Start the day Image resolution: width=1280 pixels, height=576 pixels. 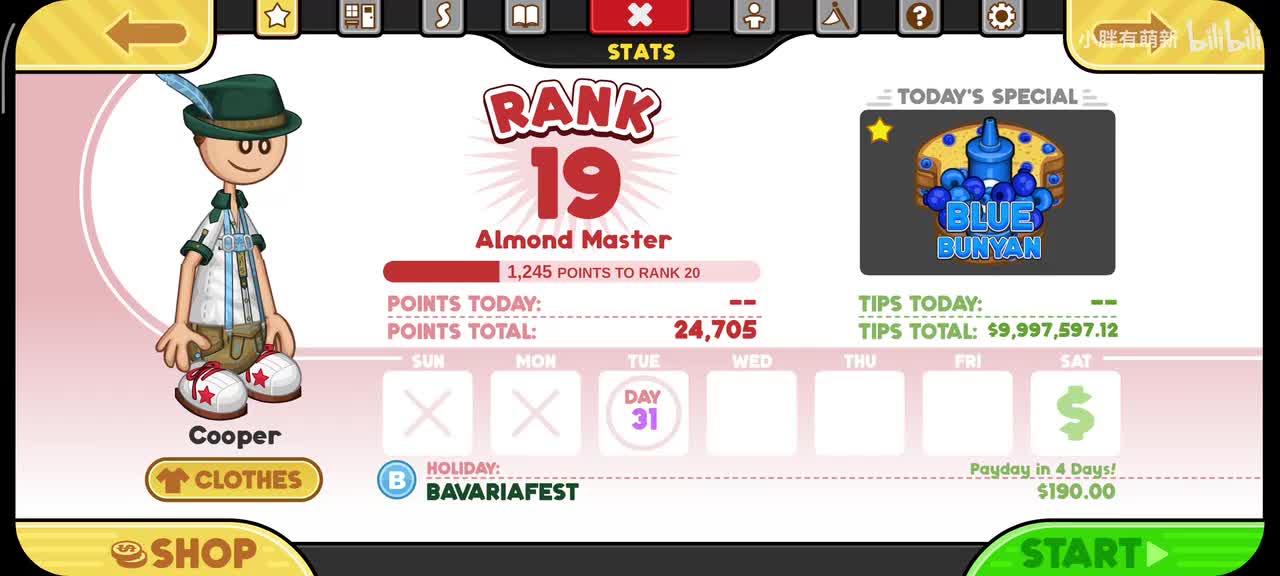tap(1095, 552)
